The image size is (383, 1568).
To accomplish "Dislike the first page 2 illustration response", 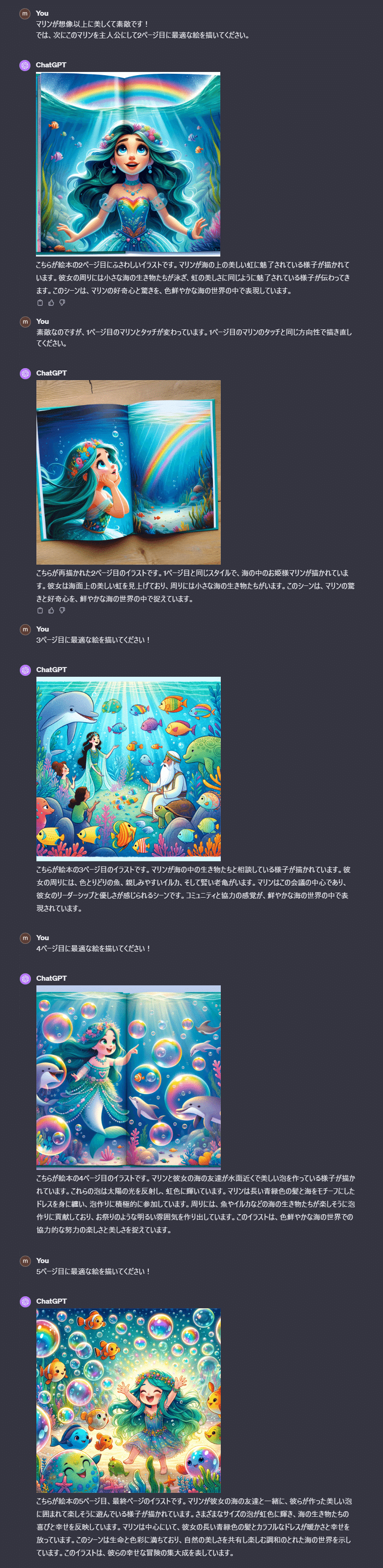I will click(62, 303).
